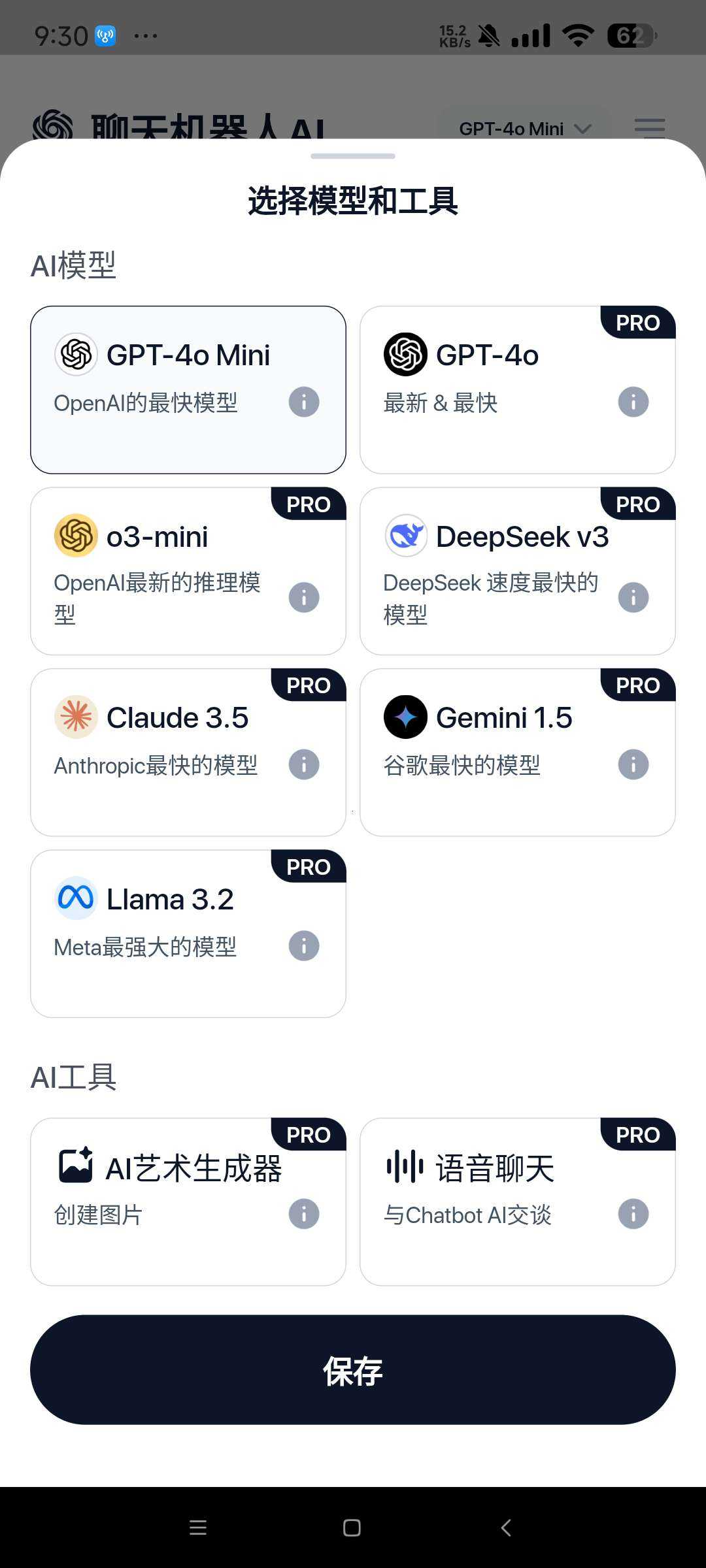Show info for AI艺术生成器
Screen dimensions: 706x1568
coord(304,1214)
